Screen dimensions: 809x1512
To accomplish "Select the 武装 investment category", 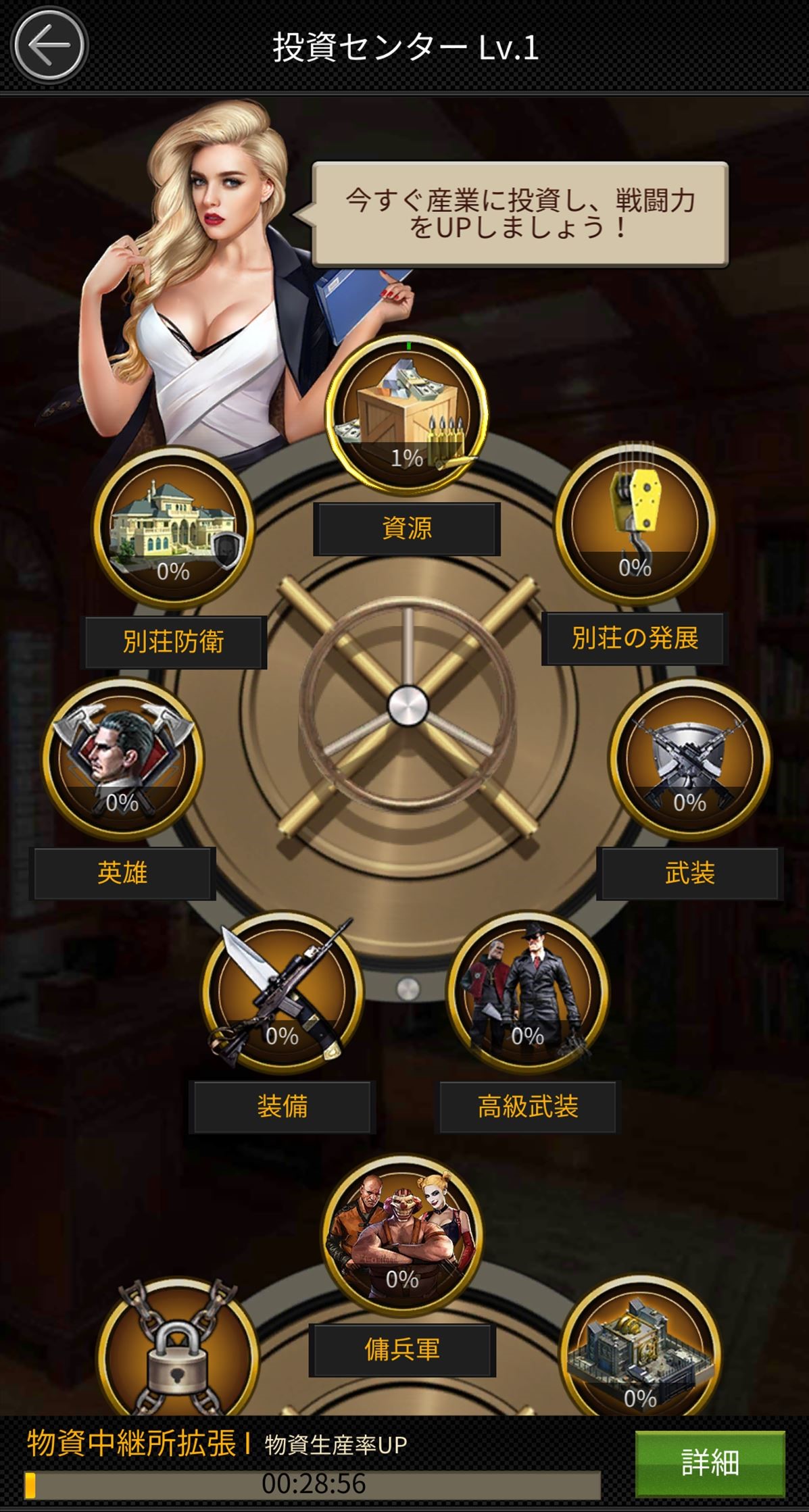I will pyautogui.click(x=689, y=759).
